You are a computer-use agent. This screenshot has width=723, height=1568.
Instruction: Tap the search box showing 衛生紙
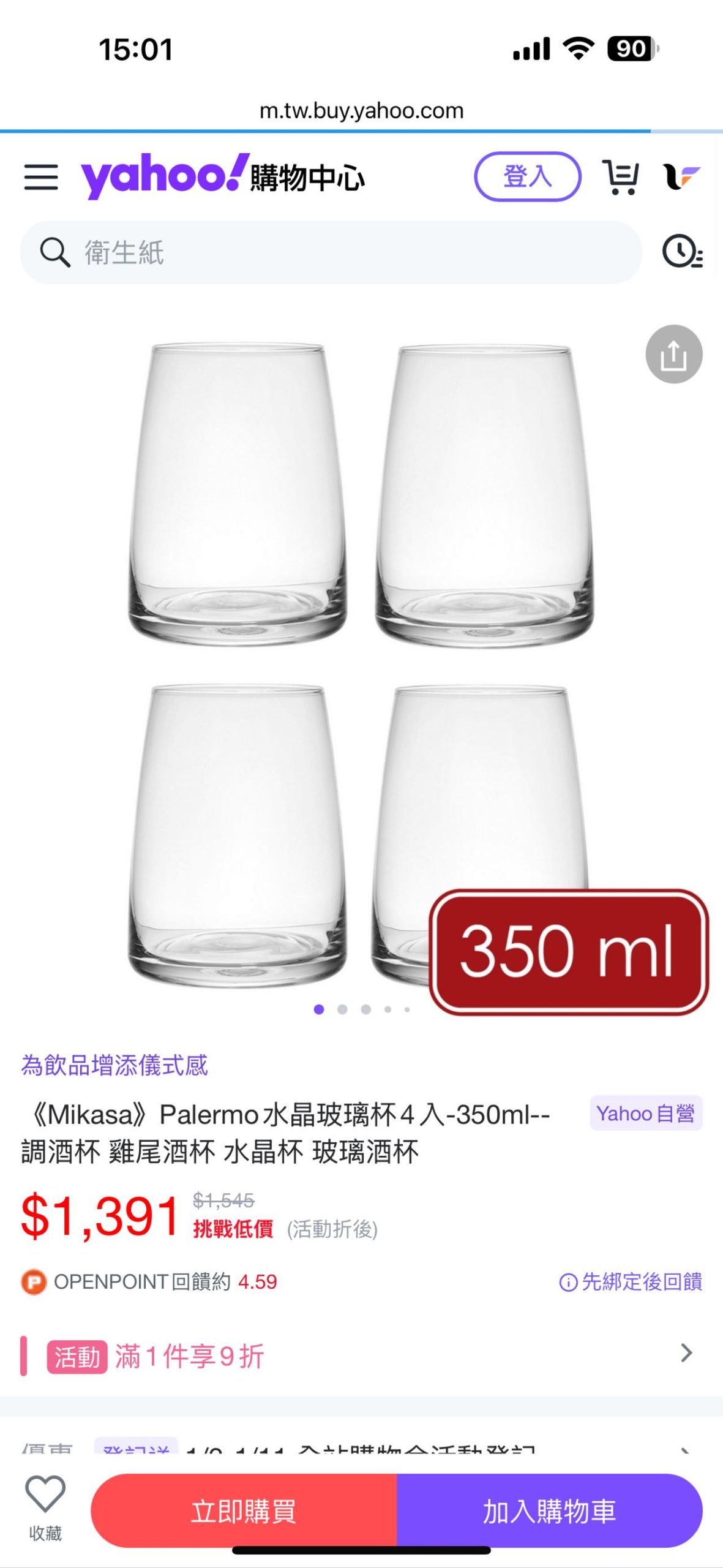pyautogui.click(x=331, y=252)
